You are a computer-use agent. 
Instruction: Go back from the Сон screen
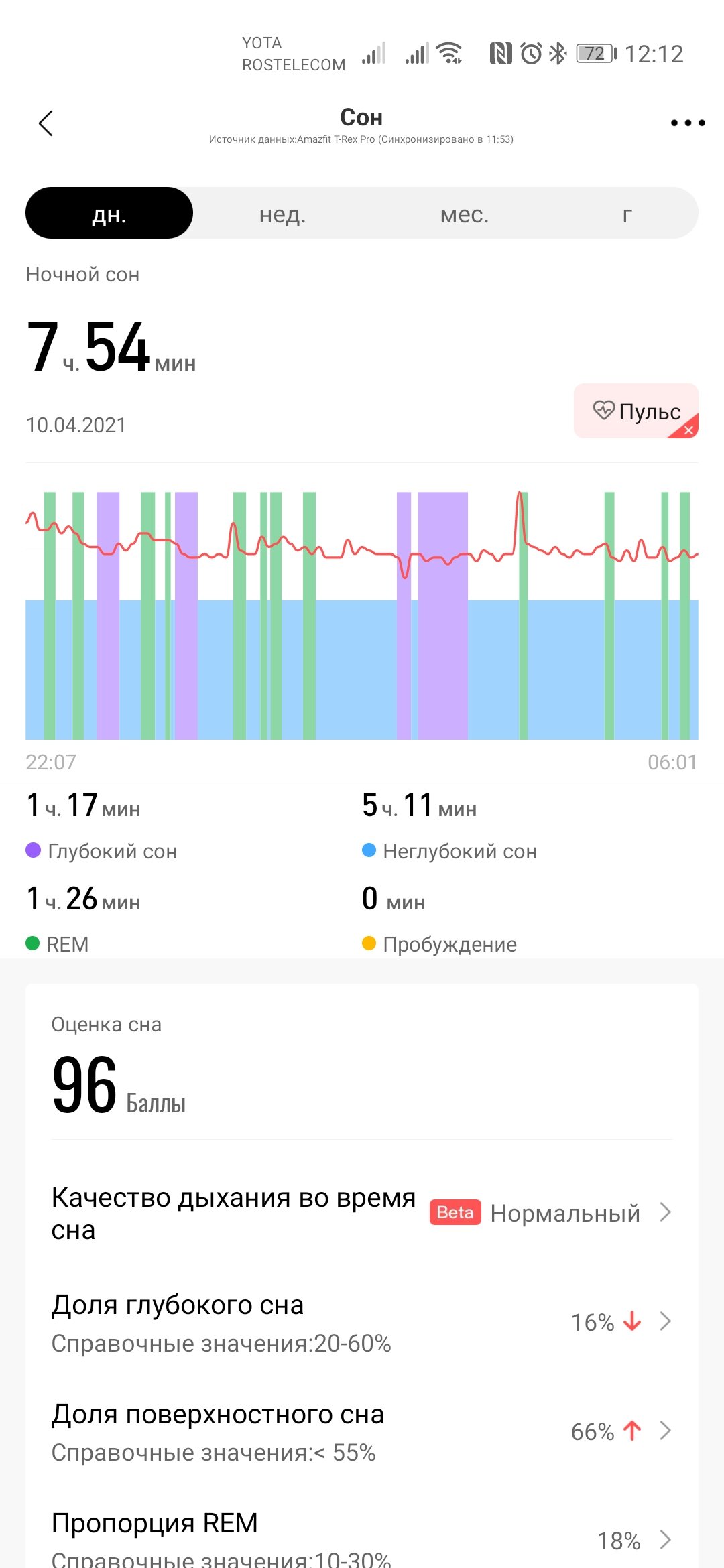pos(46,123)
